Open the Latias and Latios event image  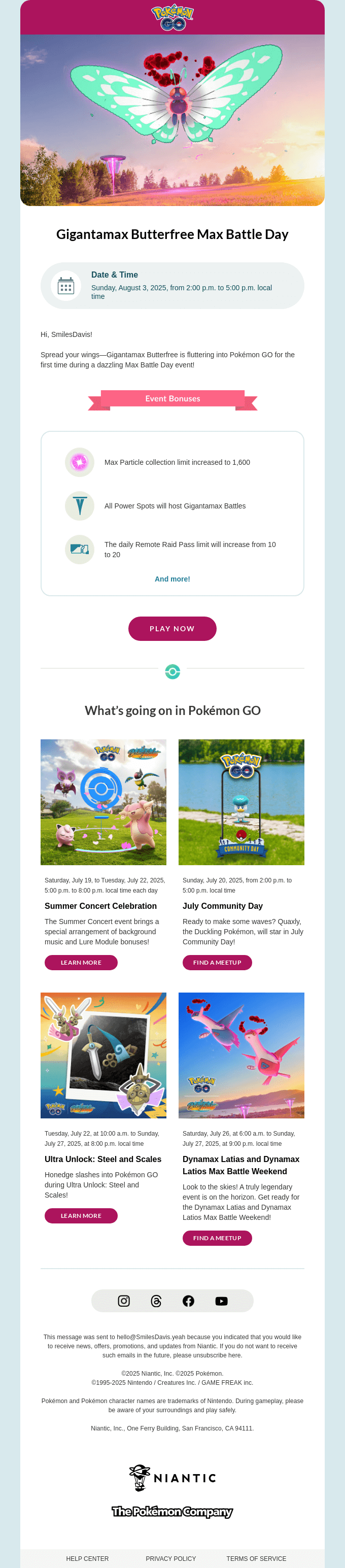click(241, 1055)
